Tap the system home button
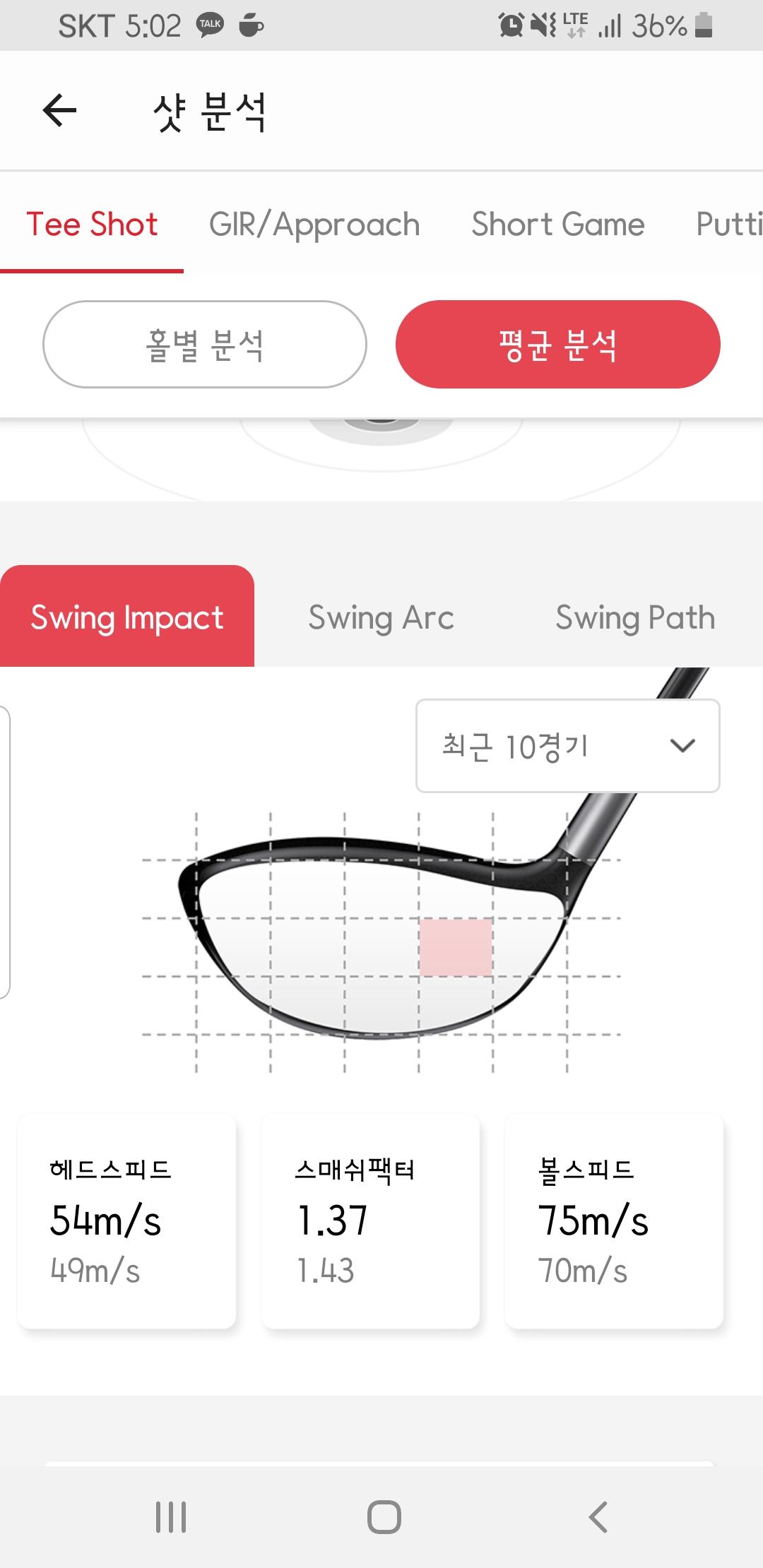 pyautogui.click(x=384, y=1517)
